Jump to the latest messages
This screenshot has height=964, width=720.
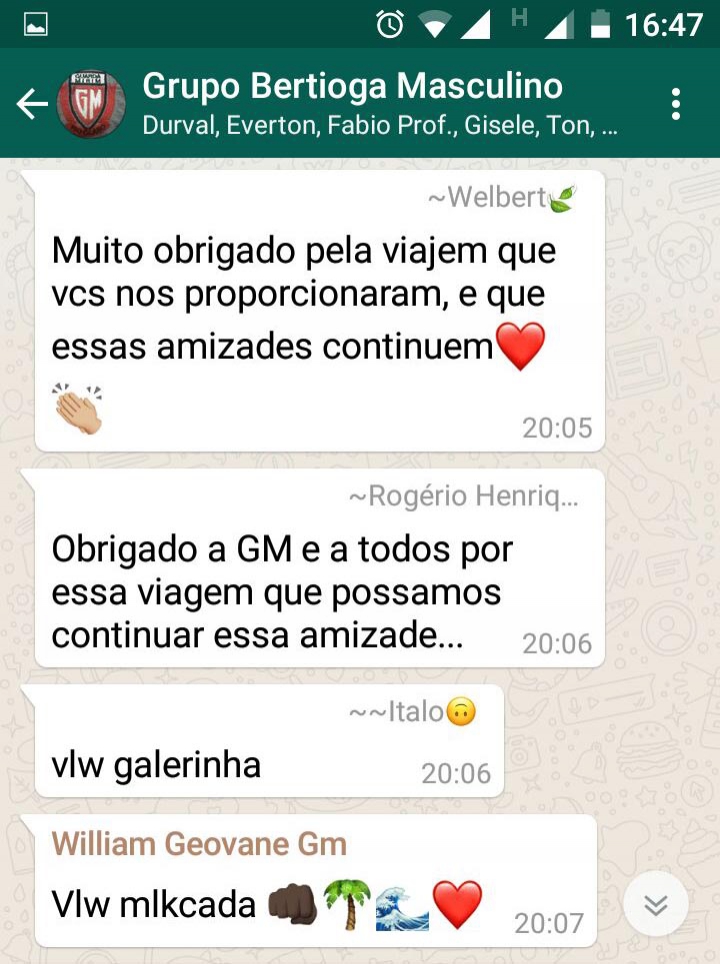(655, 905)
